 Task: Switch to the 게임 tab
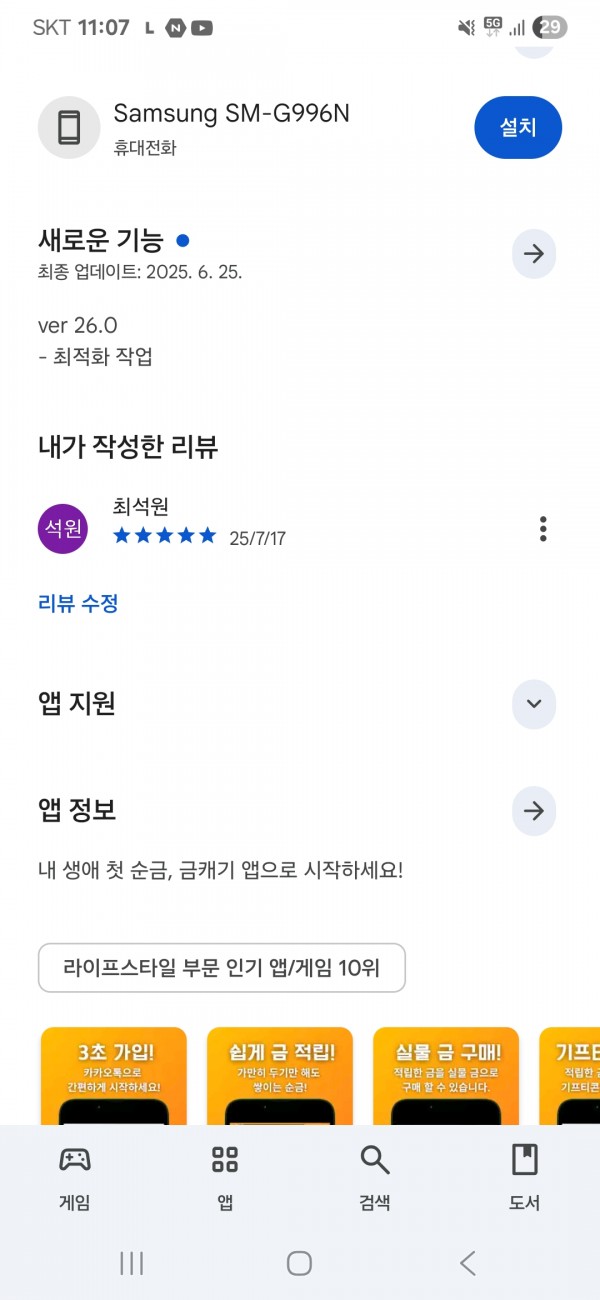pos(75,1178)
